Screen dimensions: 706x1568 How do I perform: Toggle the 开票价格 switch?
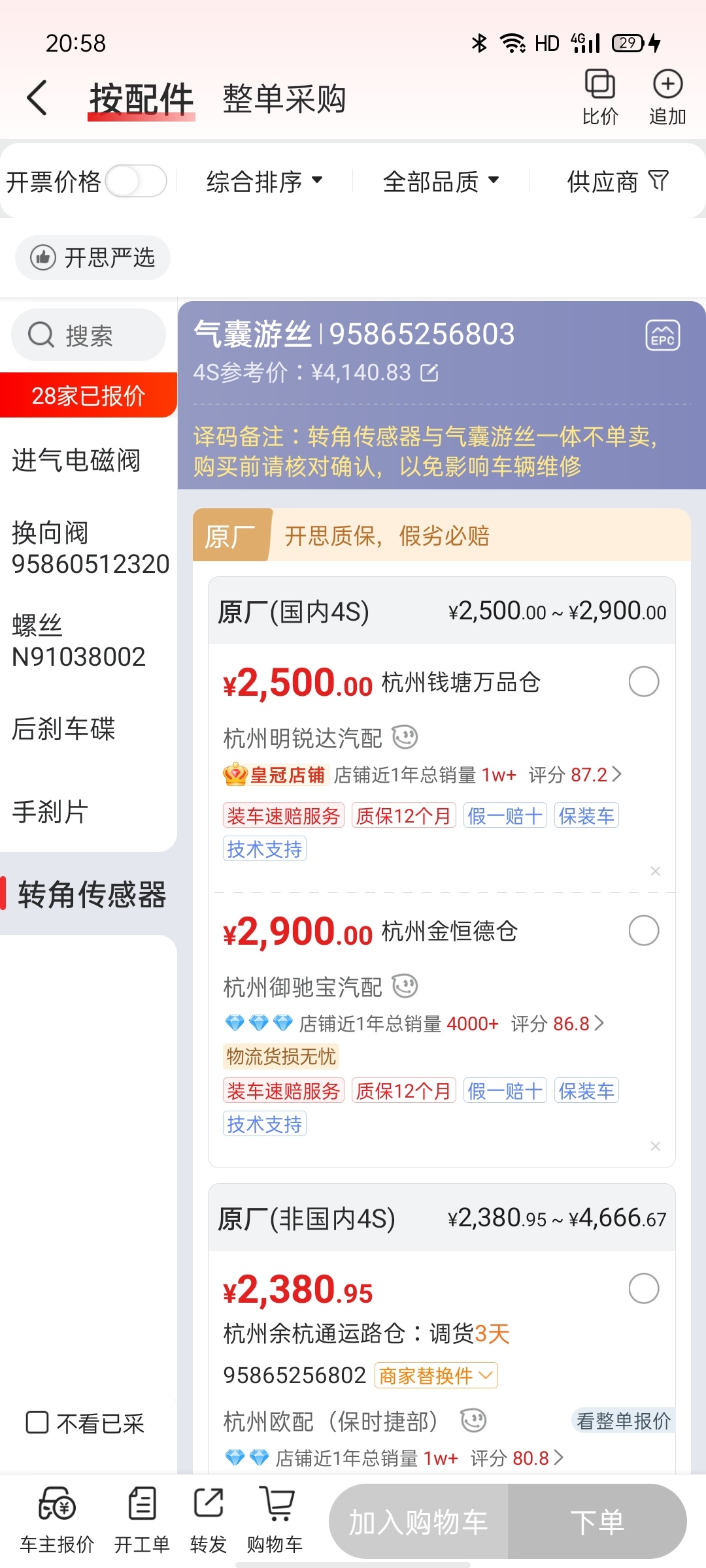pyautogui.click(x=137, y=181)
